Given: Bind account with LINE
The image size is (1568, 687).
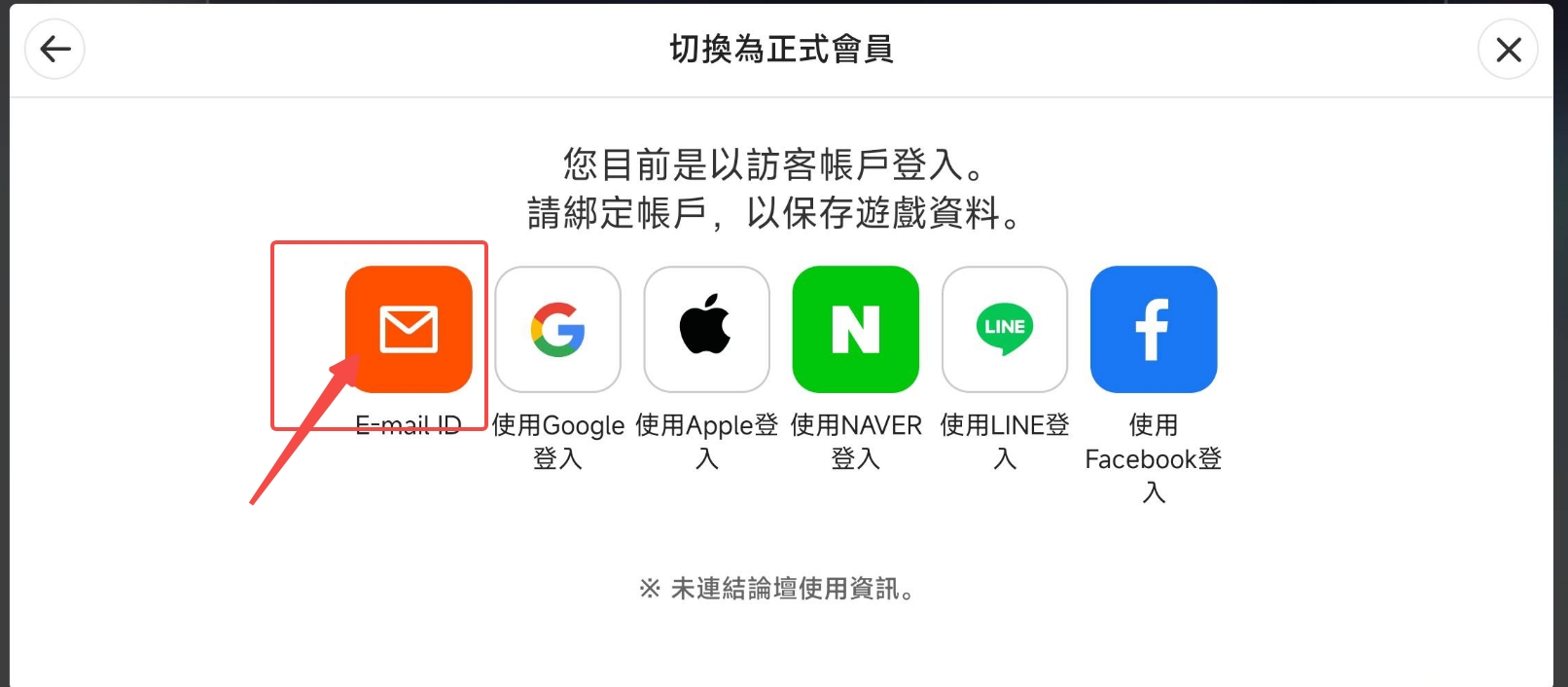Looking at the screenshot, I should coord(1005,329).
